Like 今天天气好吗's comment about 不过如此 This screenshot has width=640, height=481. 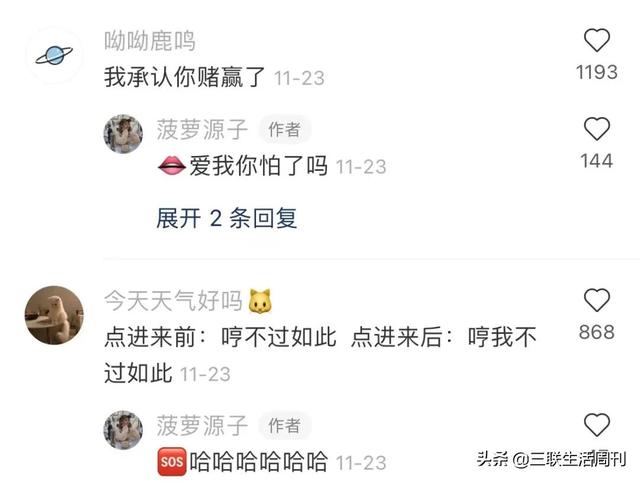(597, 300)
